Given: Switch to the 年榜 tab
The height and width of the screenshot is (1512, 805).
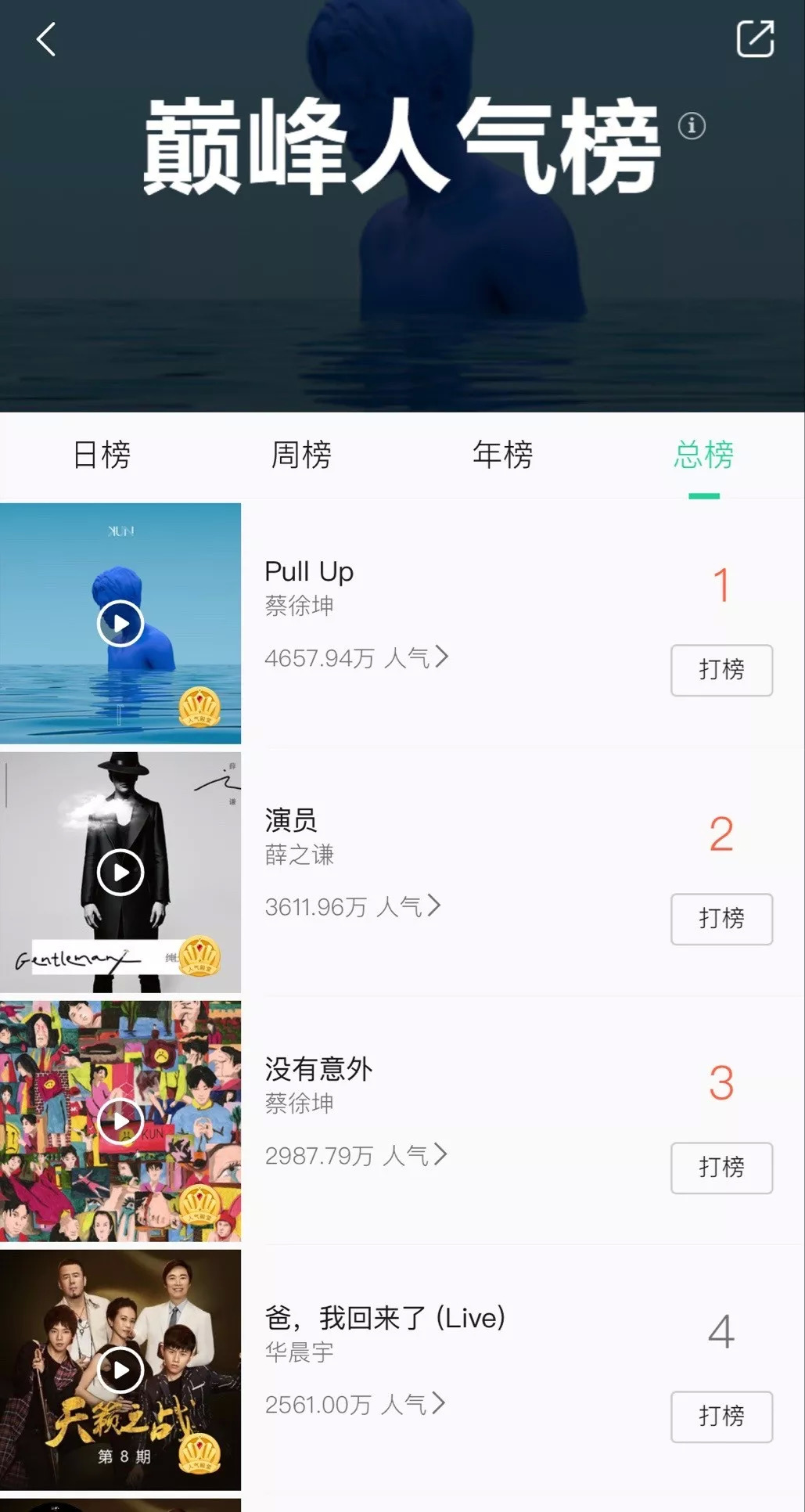Looking at the screenshot, I should 502,455.
